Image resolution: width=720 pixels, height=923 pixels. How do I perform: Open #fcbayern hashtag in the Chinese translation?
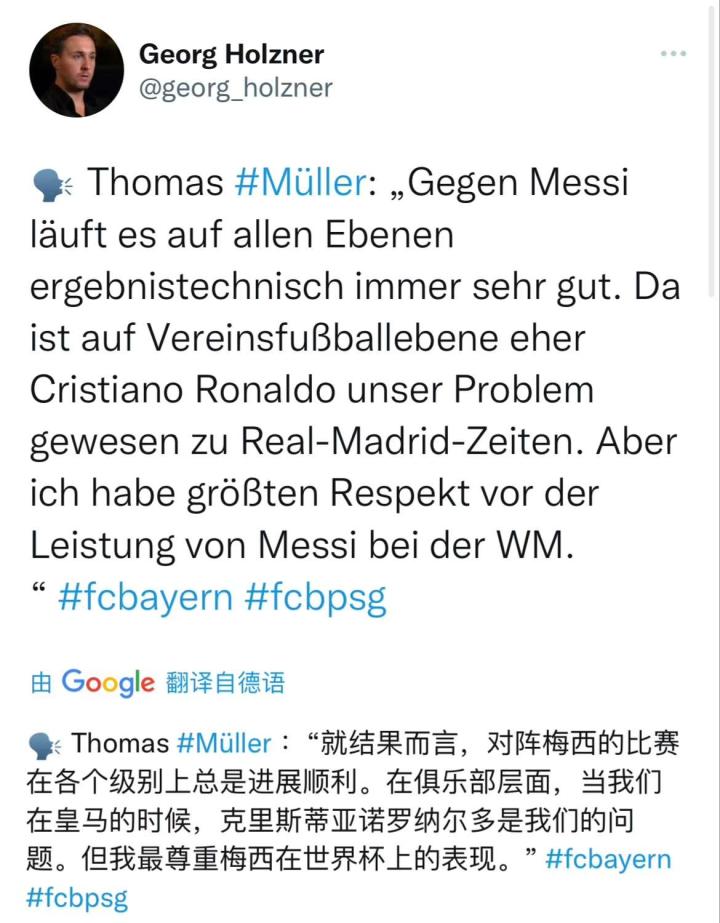point(609,859)
